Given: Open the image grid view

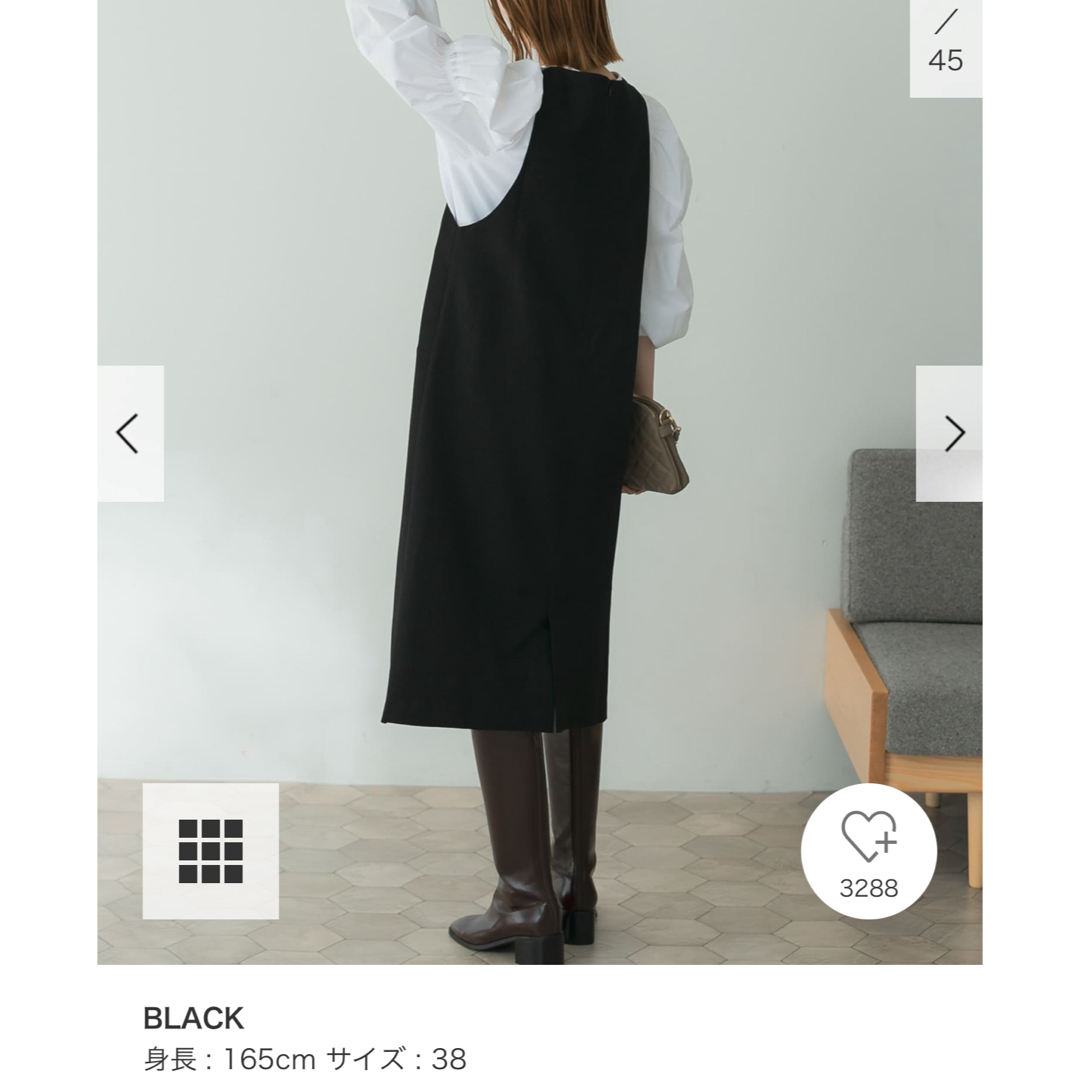Looking at the screenshot, I should [210, 851].
